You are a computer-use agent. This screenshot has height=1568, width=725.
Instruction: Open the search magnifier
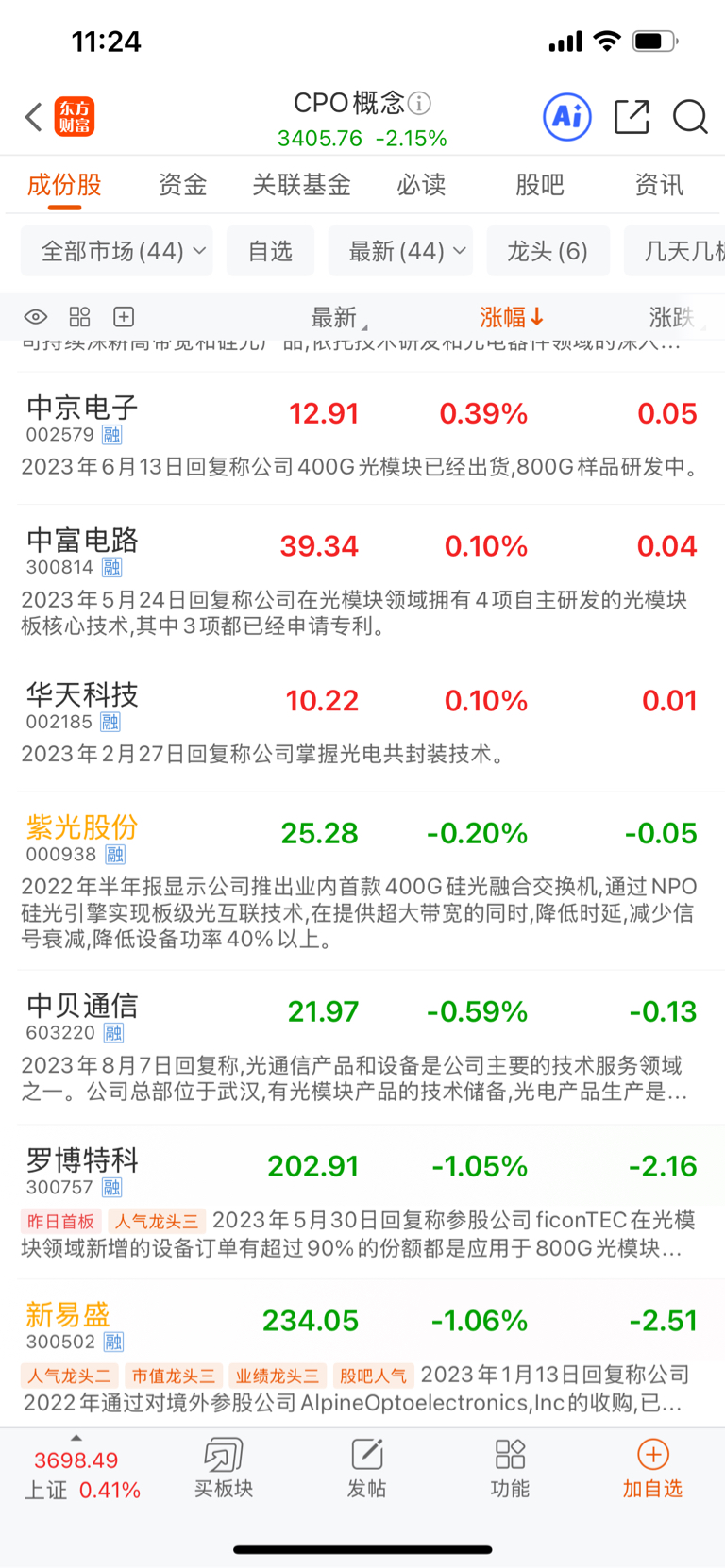pos(690,117)
